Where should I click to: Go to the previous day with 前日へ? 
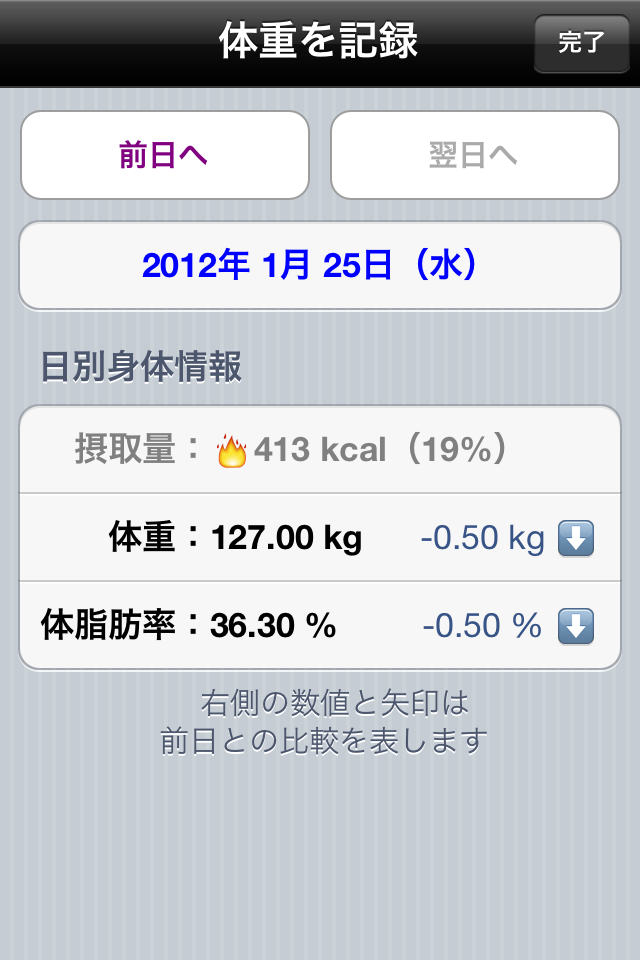[165, 156]
